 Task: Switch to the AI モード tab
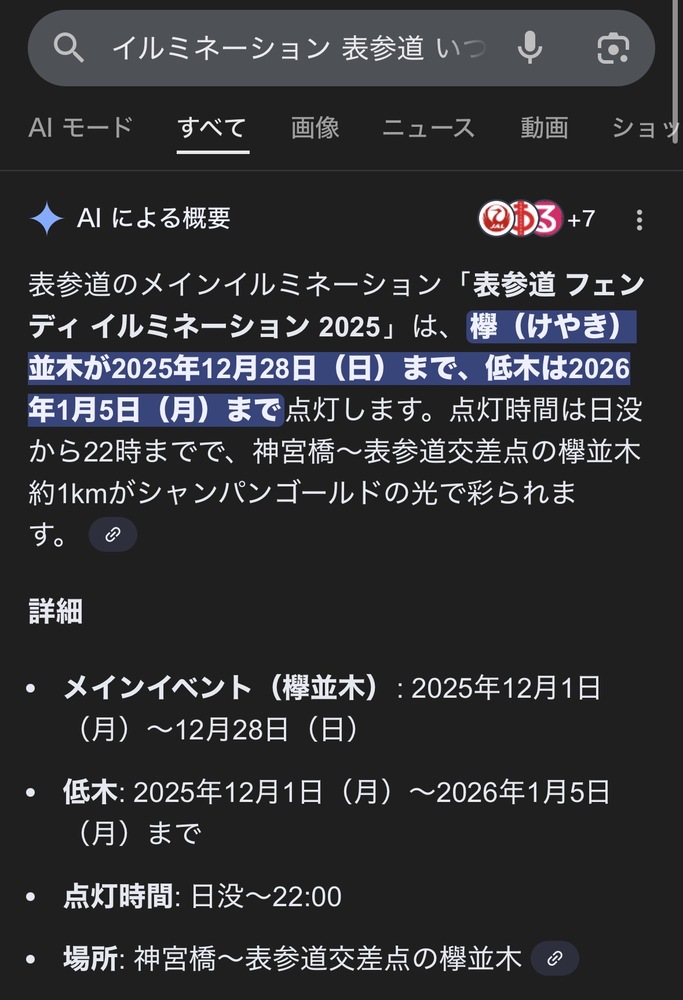(x=81, y=128)
